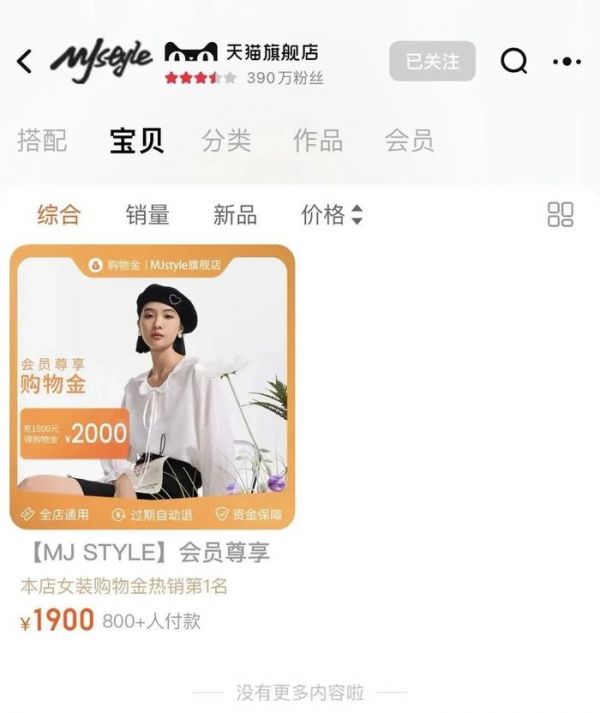Viewport: 600px width, 713px height.
Task: Switch to the 分类 tab
Action: pos(226,140)
